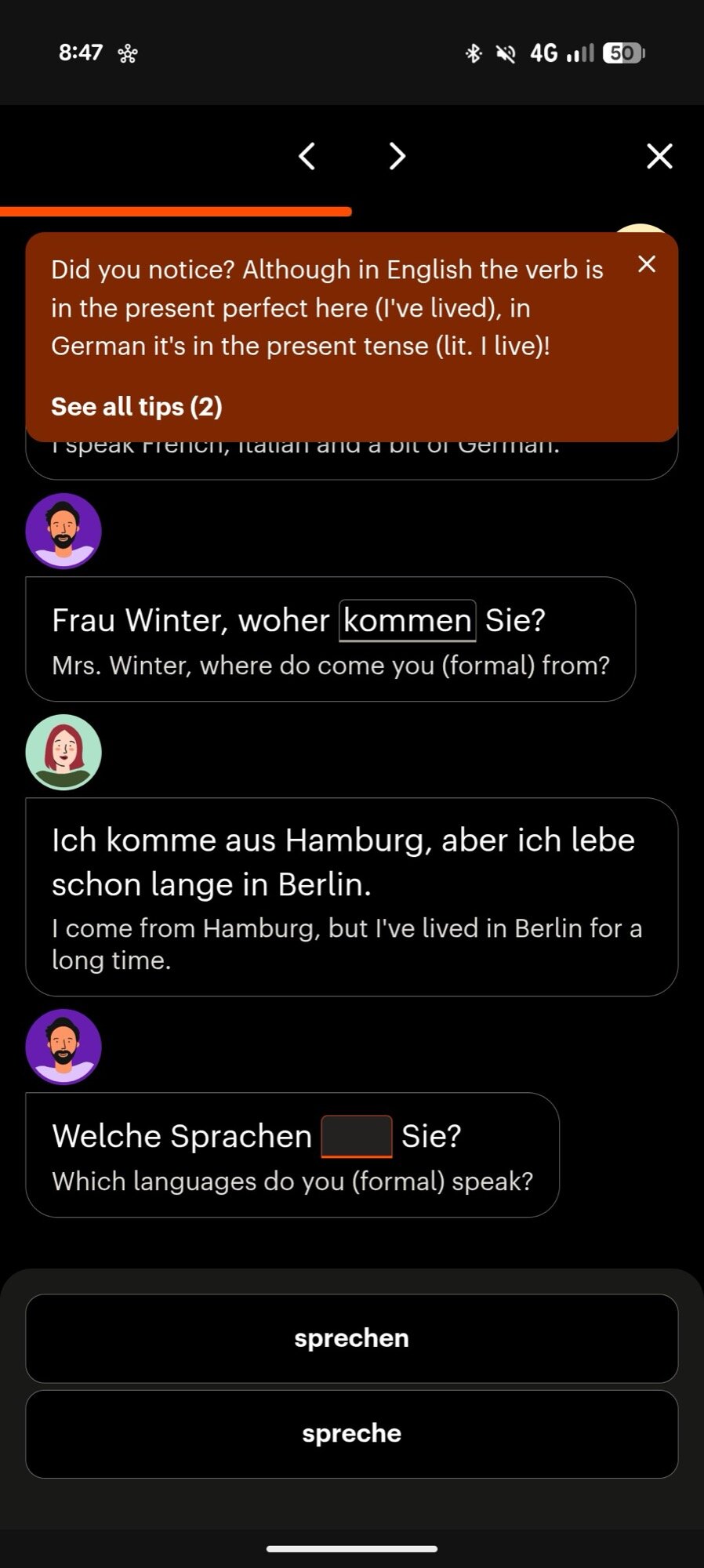Image resolution: width=704 pixels, height=1568 pixels.
Task: Advance to the next exercise with the right arrow
Action: (397, 156)
